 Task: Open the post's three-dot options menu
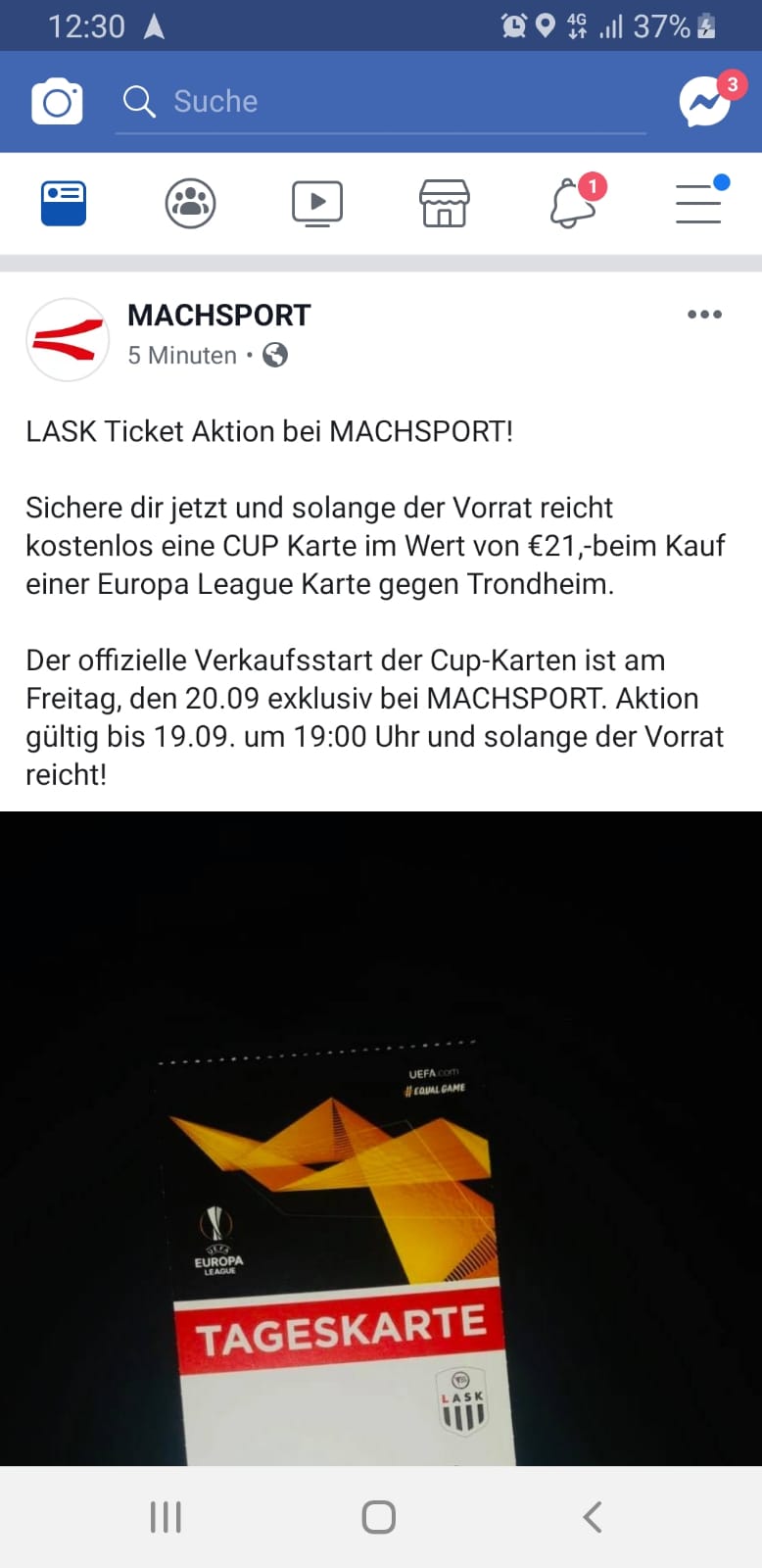[x=704, y=315]
